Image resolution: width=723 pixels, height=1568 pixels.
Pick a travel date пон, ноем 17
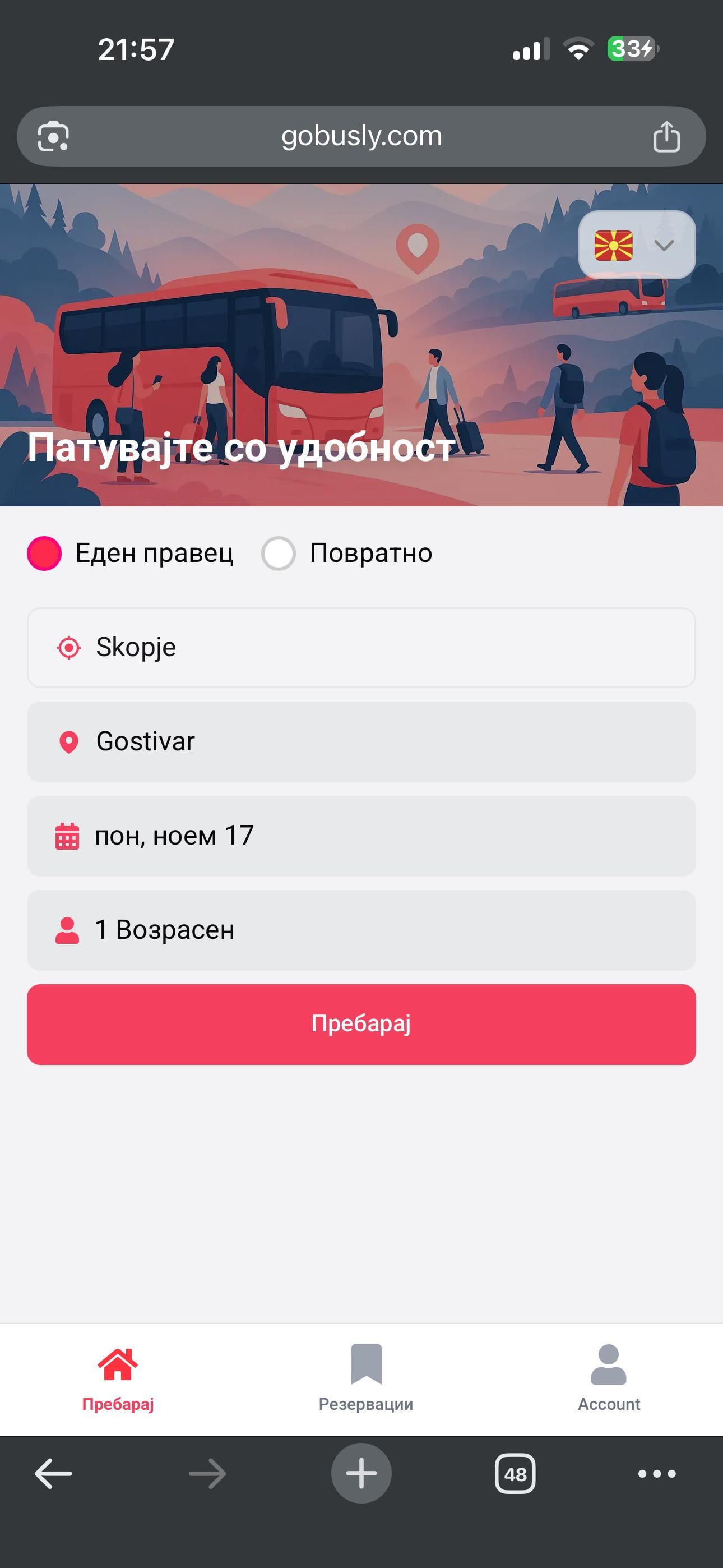coord(361,836)
